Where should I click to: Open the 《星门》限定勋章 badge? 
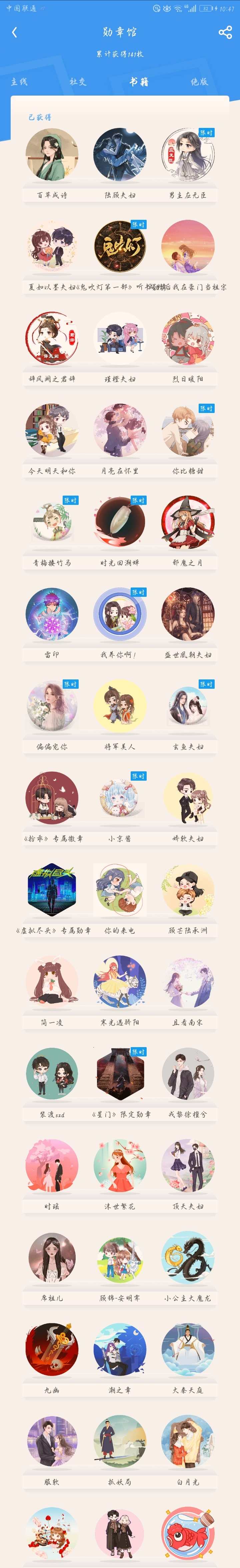point(119,1074)
